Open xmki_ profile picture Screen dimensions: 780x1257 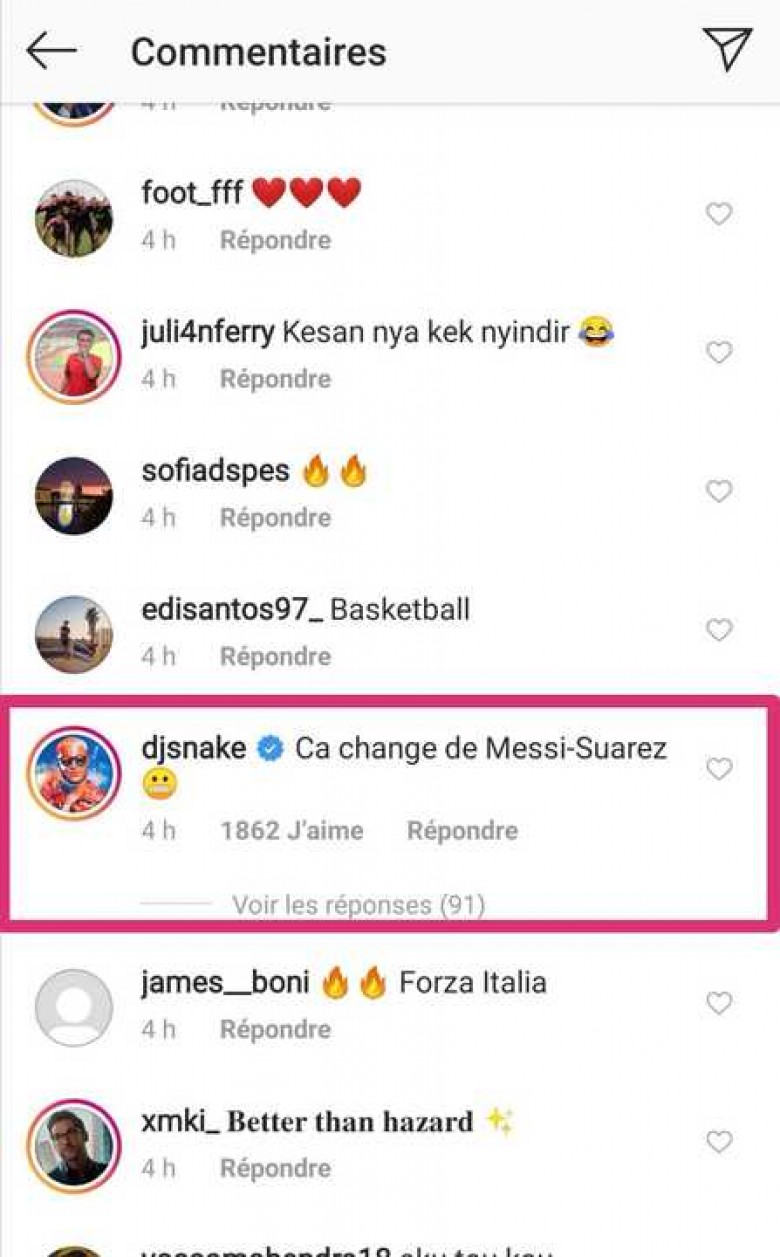[73, 1146]
